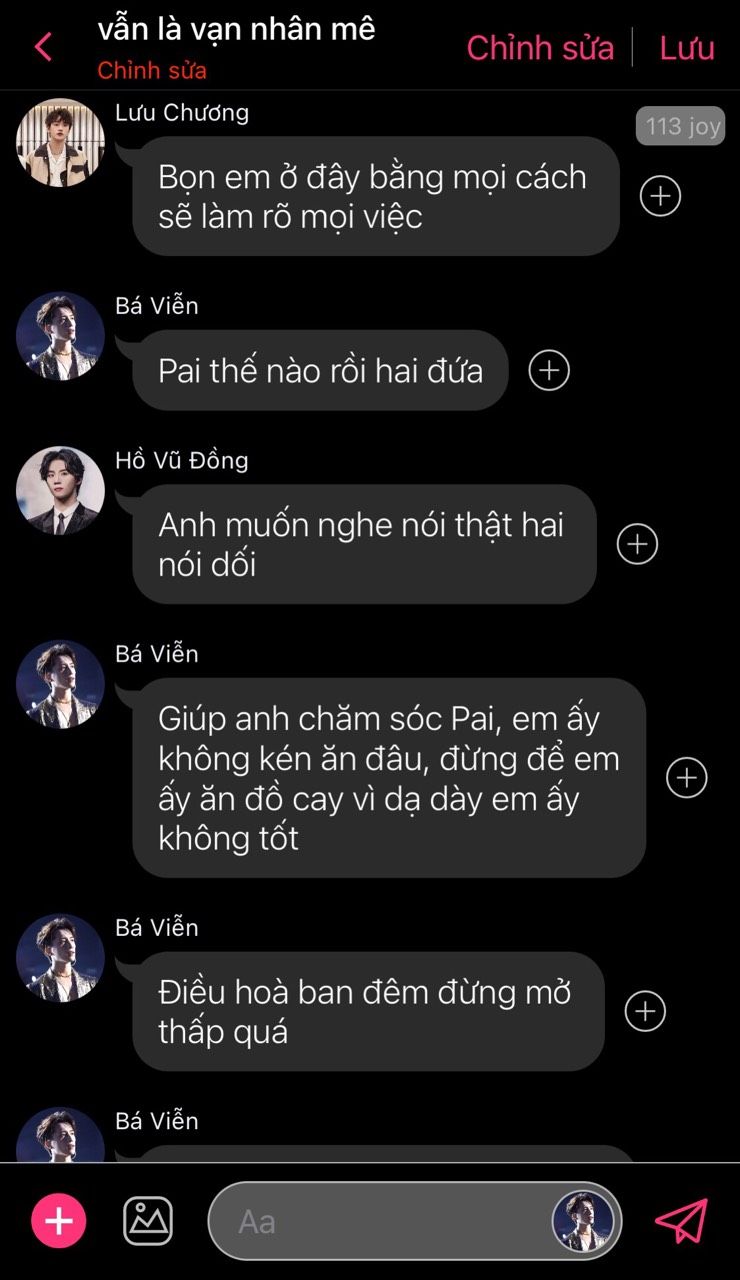This screenshot has width=740, height=1280.
Task: Tap plus beside 'Pai thế nào rồi' message
Action: (549, 370)
